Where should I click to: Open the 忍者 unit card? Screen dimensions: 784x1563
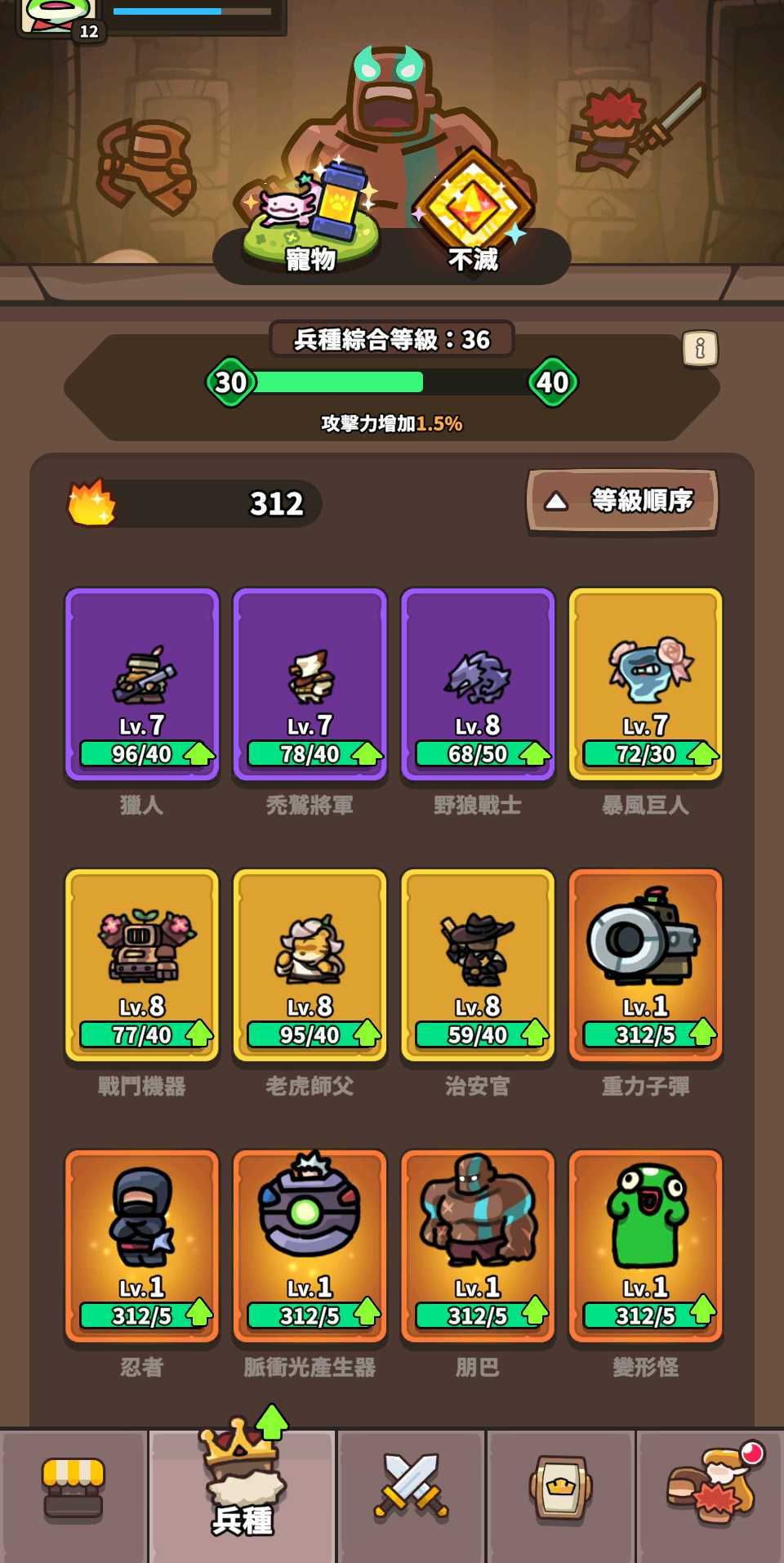pos(142,1246)
